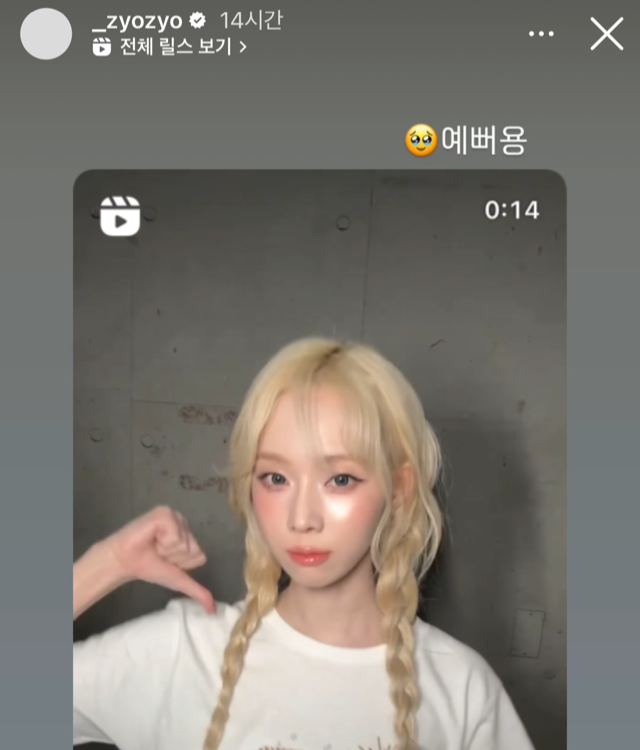Open the three-dot options menu
640x750 pixels.
(x=541, y=34)
